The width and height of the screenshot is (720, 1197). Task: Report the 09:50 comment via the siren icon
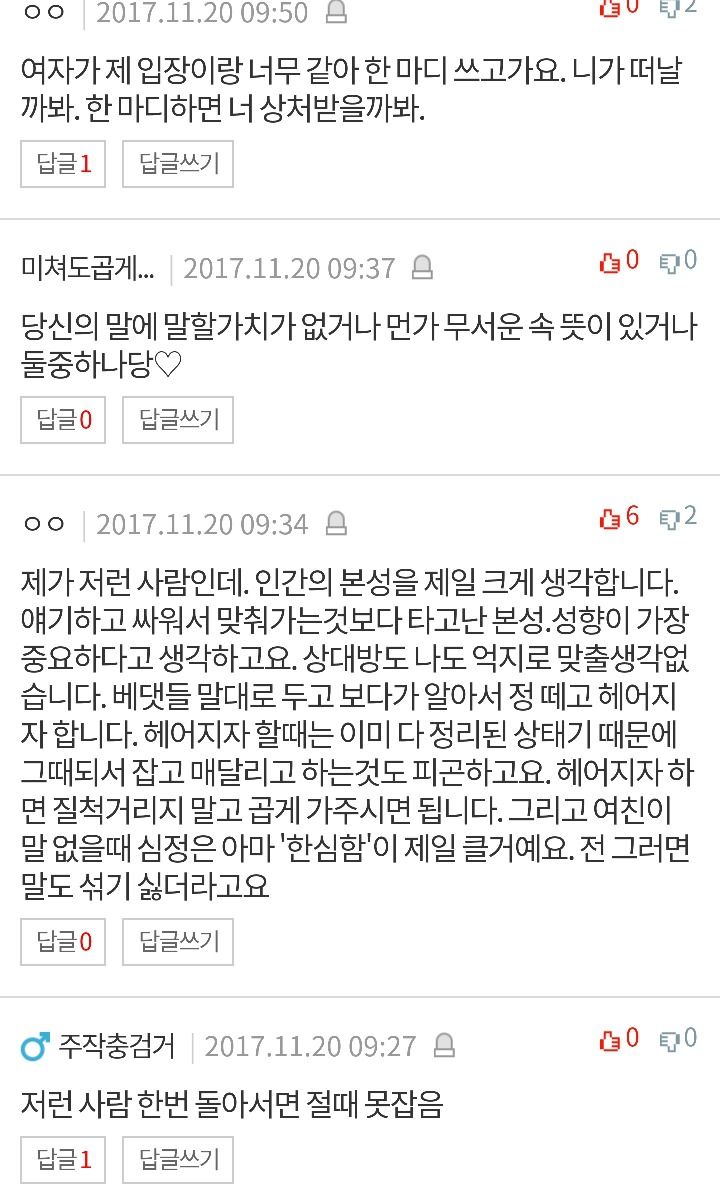click(337, 12)
